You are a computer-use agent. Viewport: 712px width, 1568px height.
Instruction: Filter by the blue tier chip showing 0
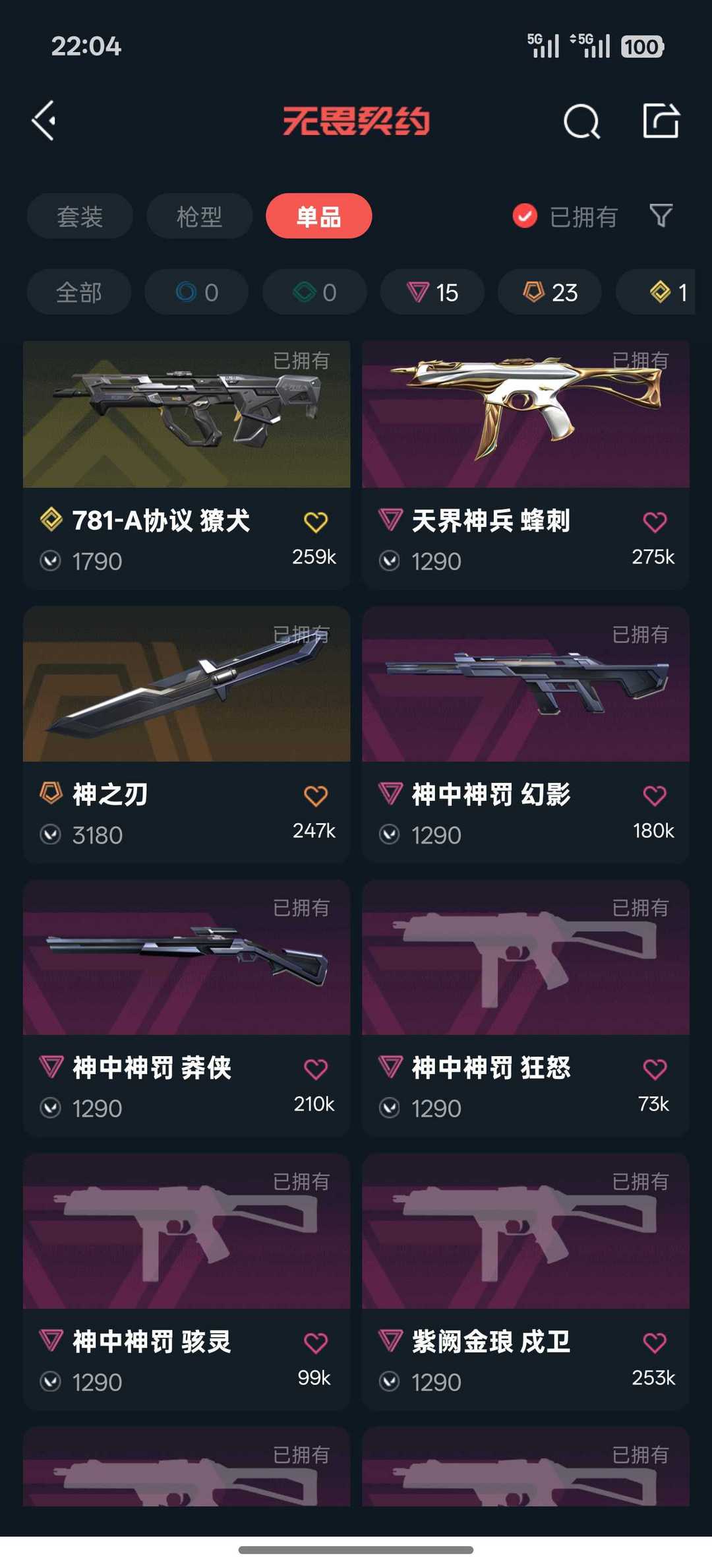[196, 292]
